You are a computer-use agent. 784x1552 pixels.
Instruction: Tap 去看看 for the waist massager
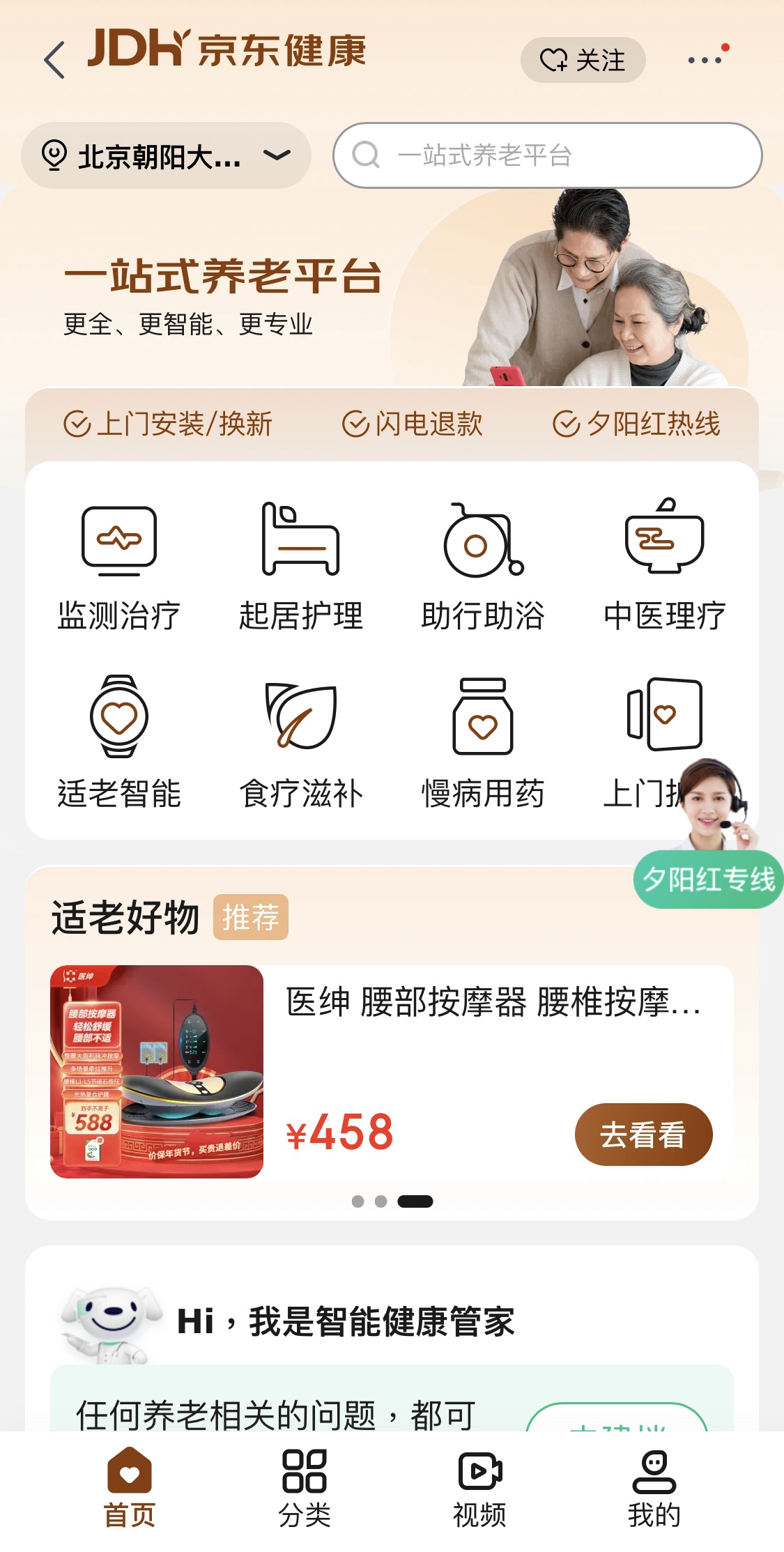pyautogui.click(x=643, y=1134)
